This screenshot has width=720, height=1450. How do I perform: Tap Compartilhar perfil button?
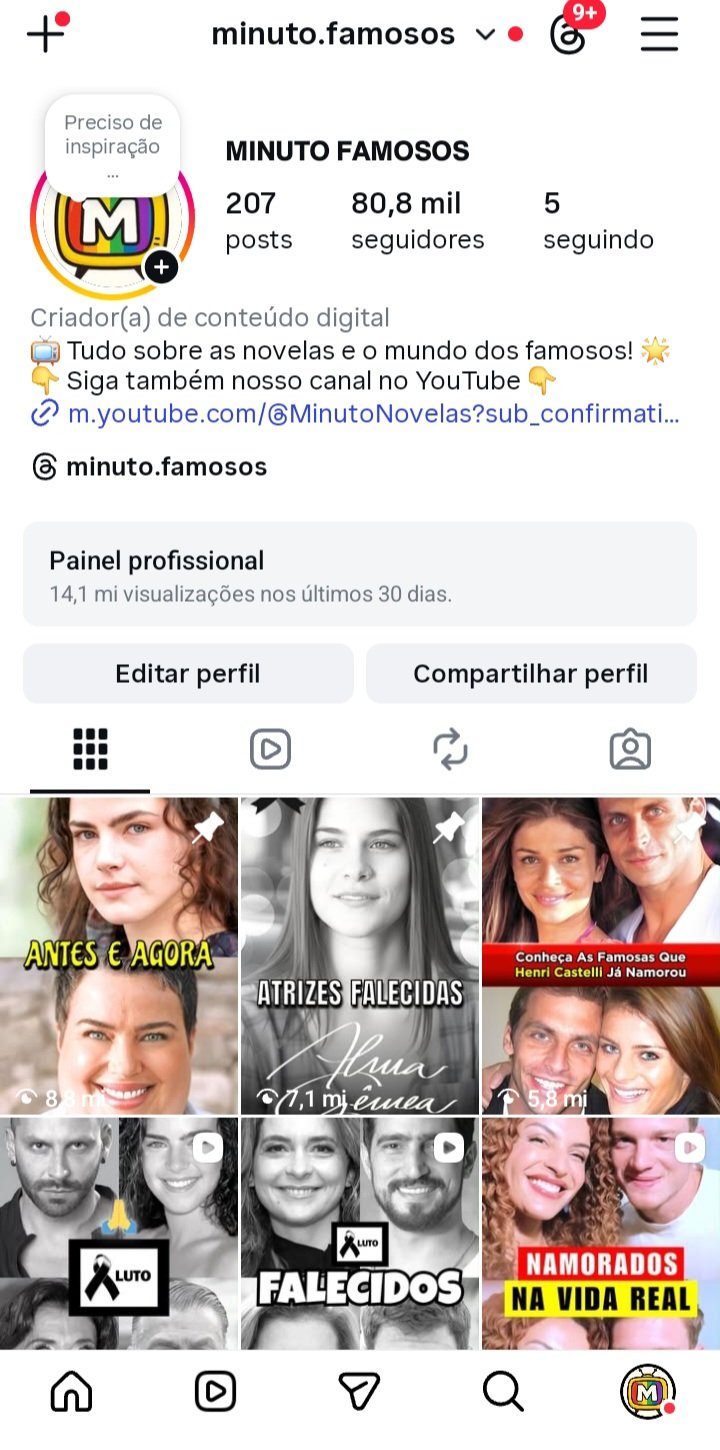531,673
